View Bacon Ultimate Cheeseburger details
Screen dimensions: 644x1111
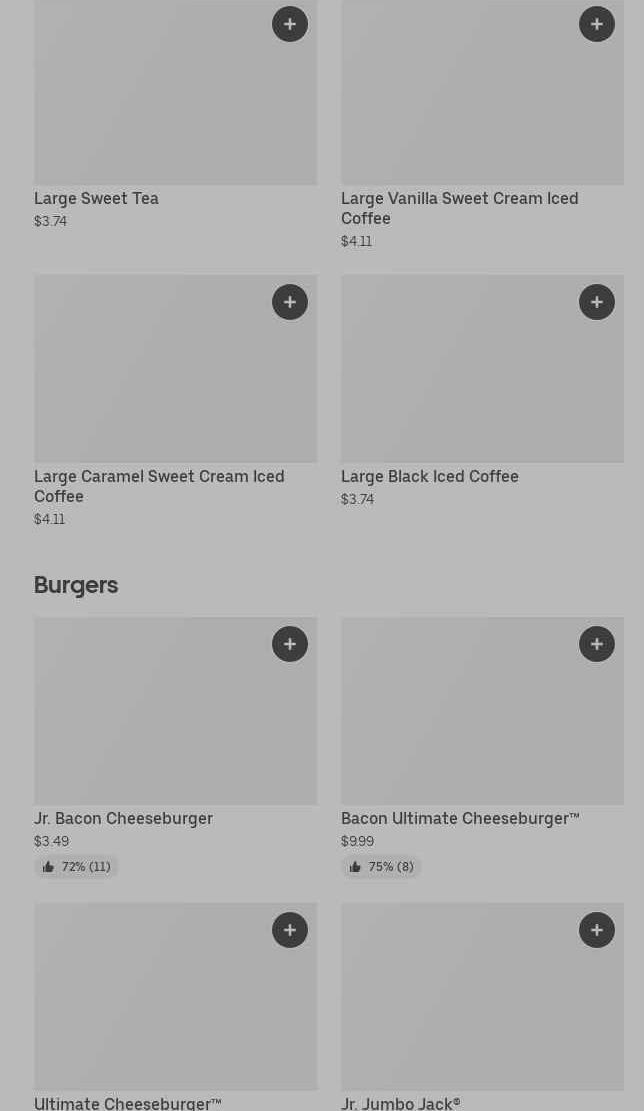pos(459,818)
